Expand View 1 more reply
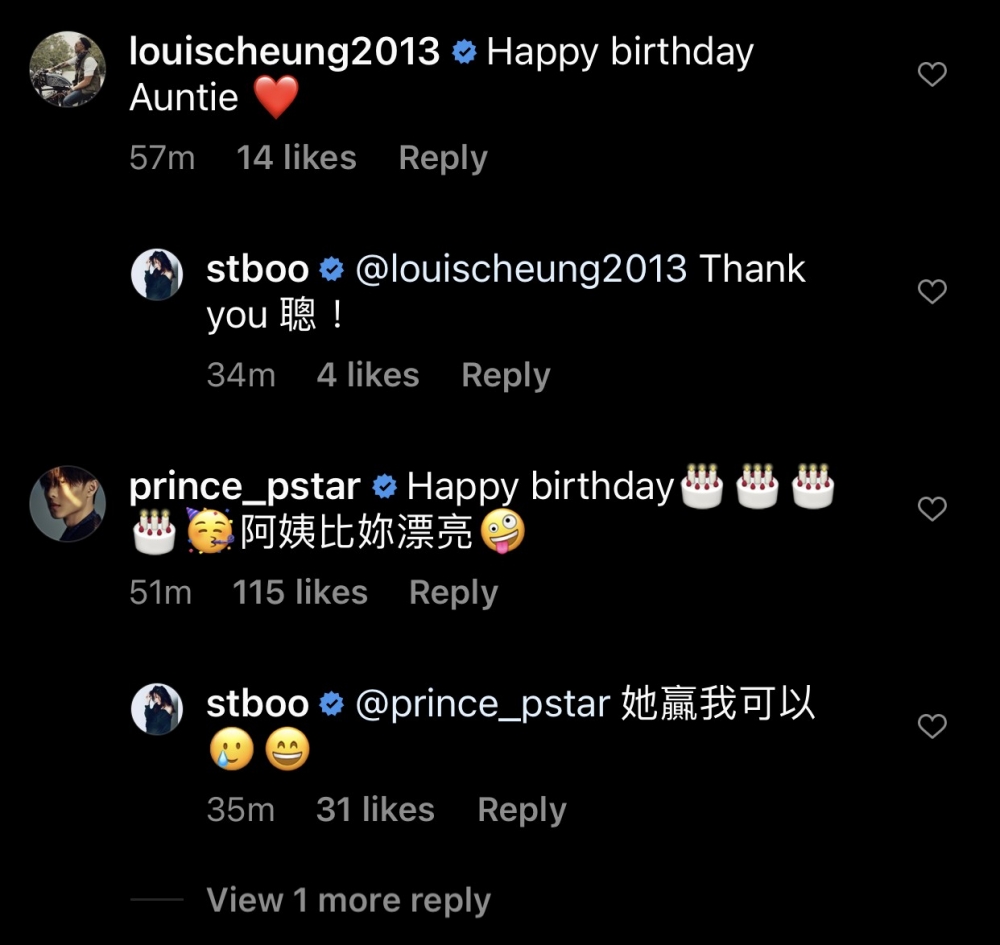This screenshot has width=1000, height=945. [348, 900]
